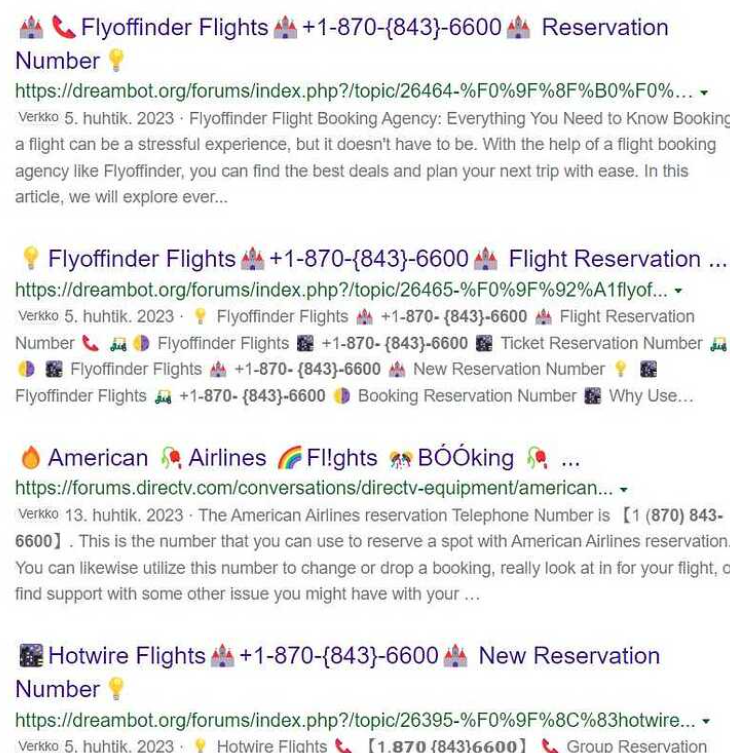Expand the dropdown arrow beside forums.directv.com URL

(x=624, y=490)
